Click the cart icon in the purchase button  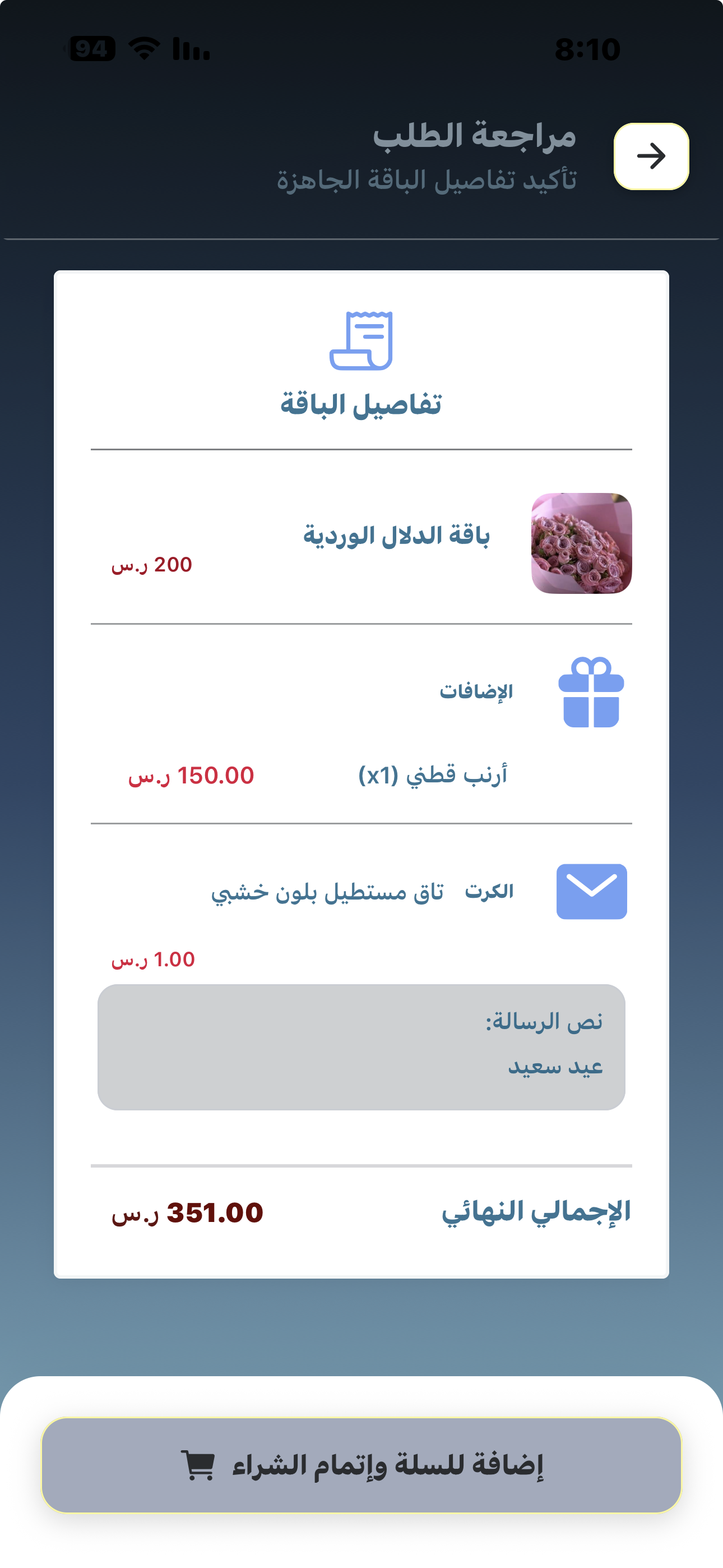click(x=198, y=1463)
